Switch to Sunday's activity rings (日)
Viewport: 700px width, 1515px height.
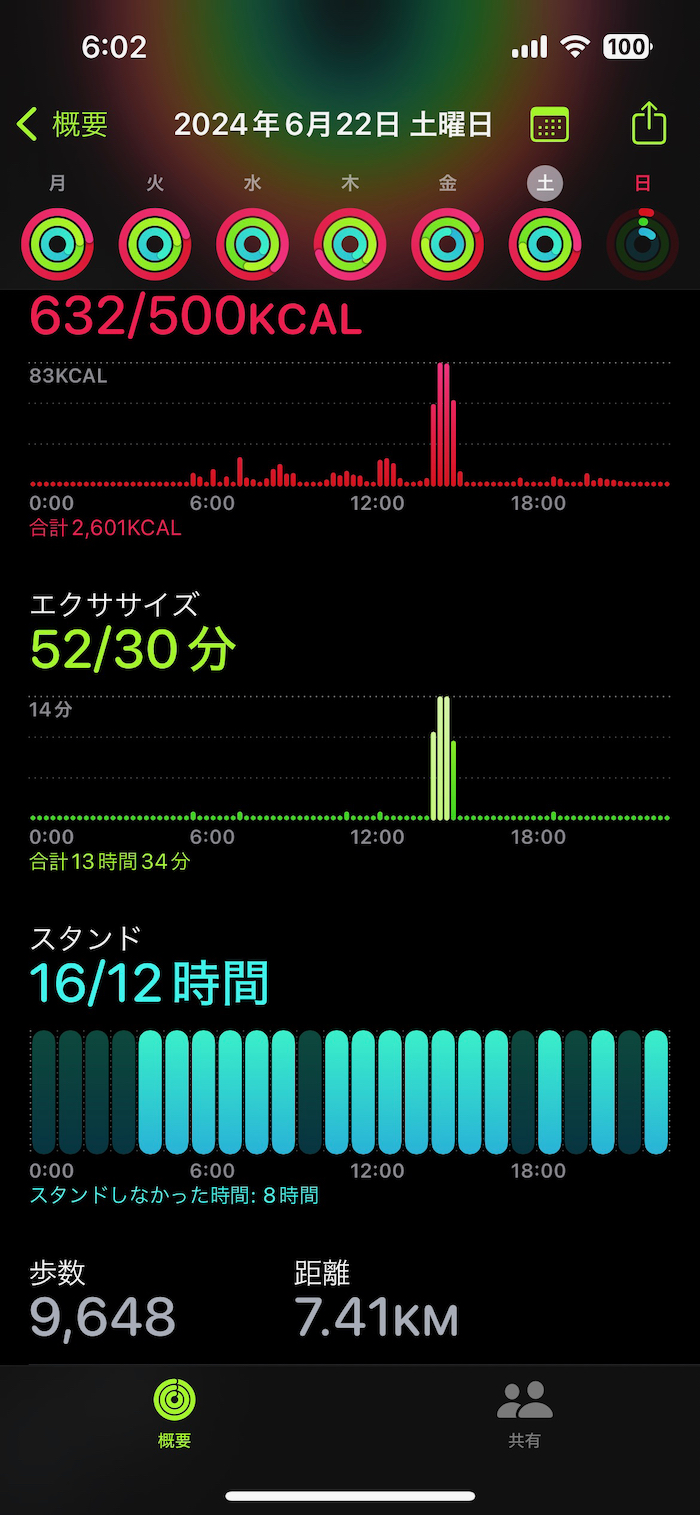tap(643, 243)
